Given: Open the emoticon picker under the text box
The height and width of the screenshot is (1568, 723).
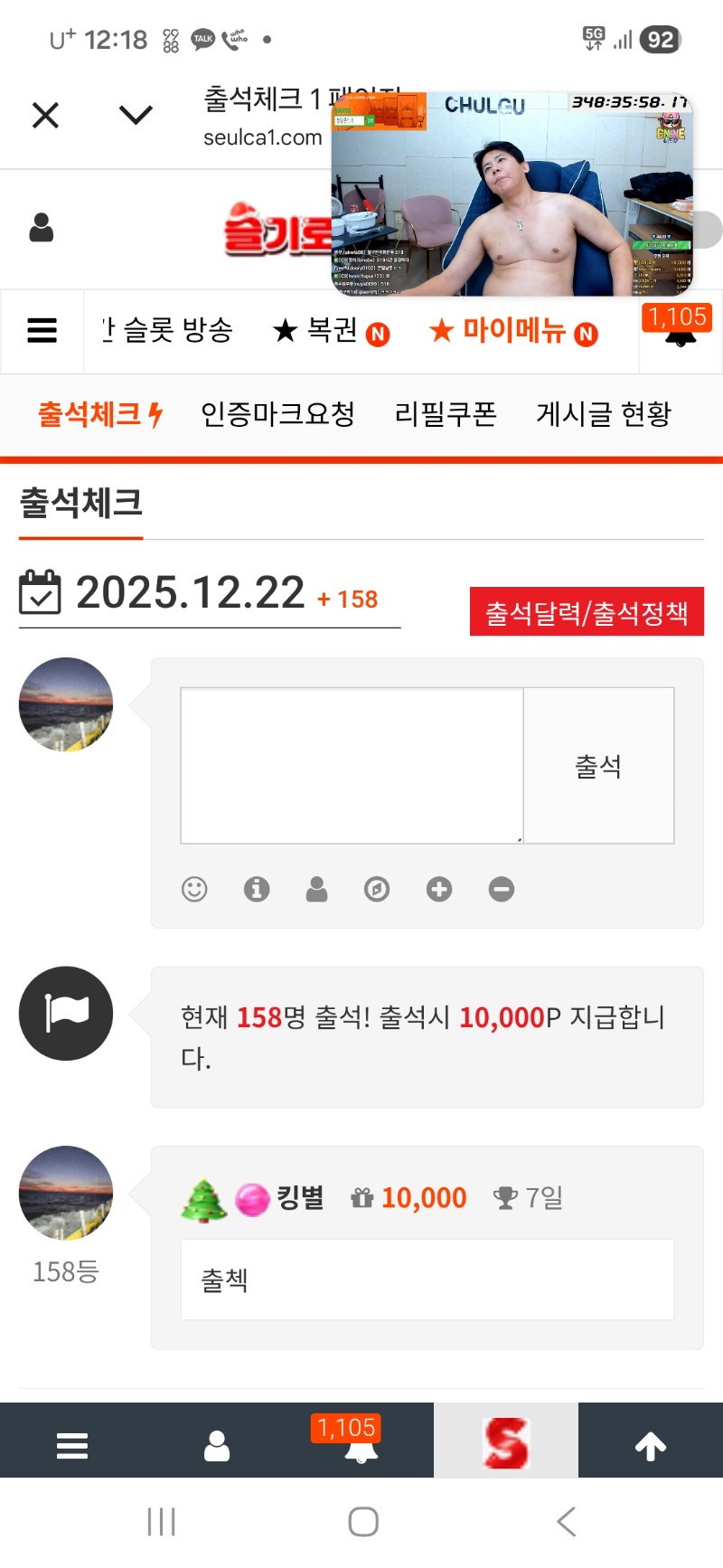Looking at the screenshot, I should coord(194,889).
